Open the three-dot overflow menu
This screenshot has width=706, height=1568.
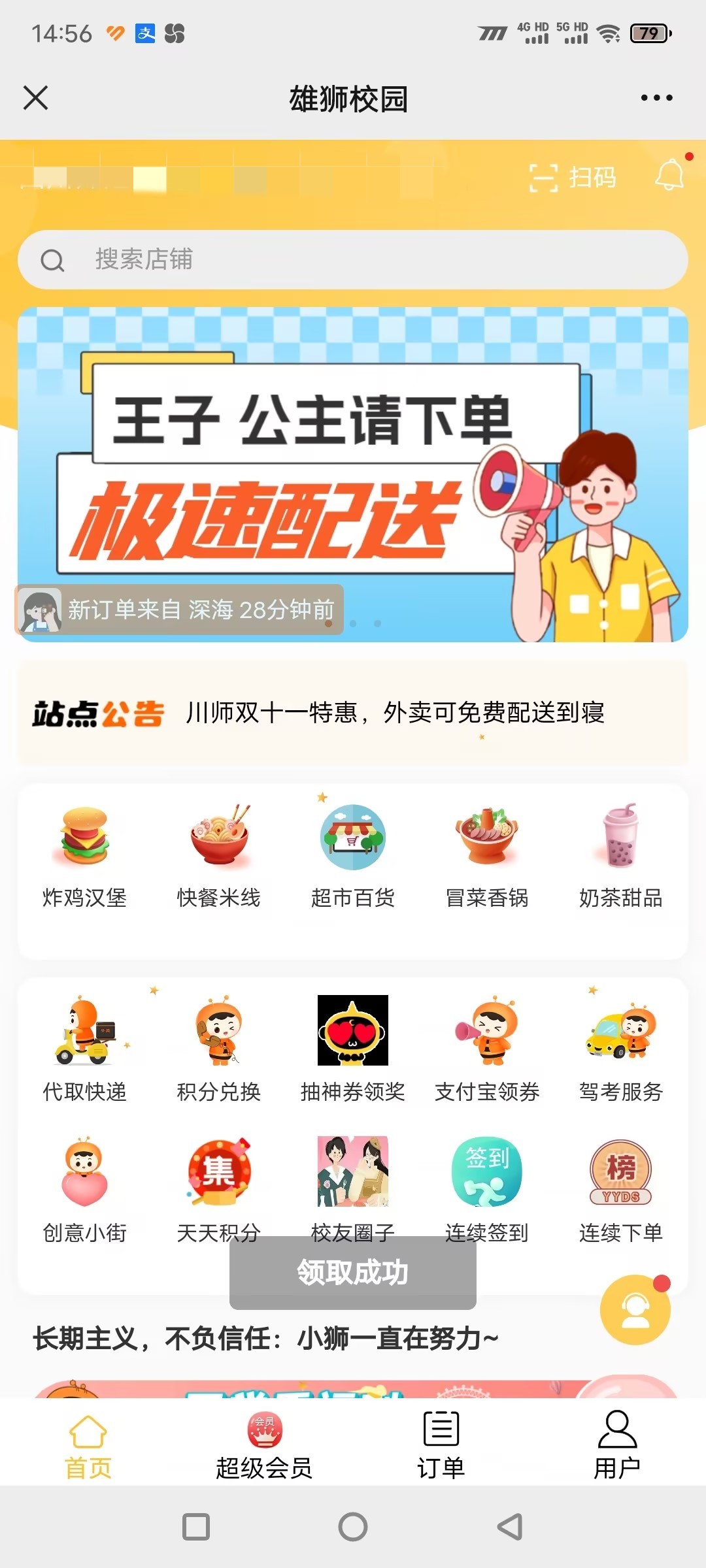point(656,98)
